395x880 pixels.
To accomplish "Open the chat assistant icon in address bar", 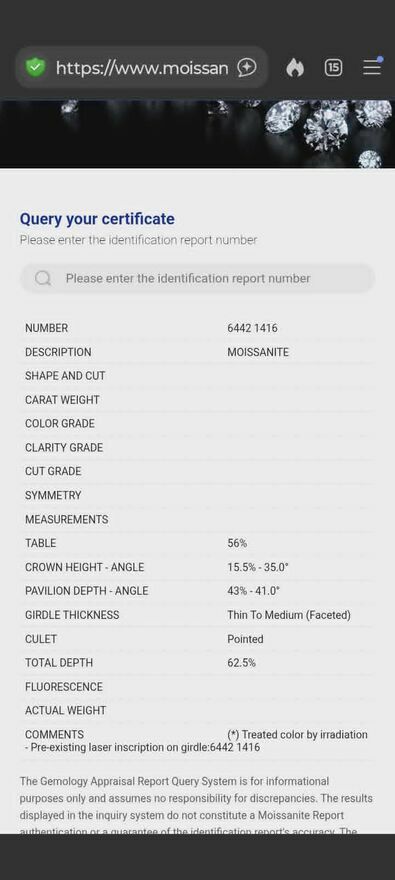I will (247, 68).
